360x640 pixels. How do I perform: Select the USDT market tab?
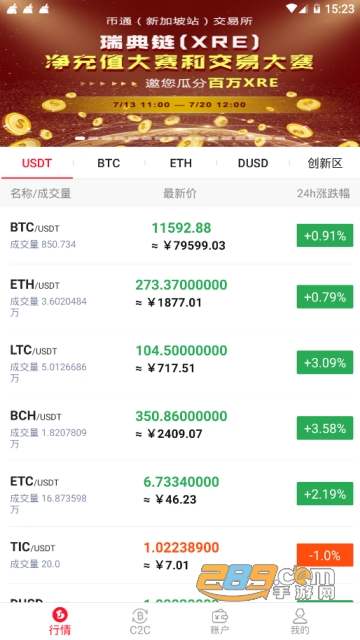[x=37, y=163]
